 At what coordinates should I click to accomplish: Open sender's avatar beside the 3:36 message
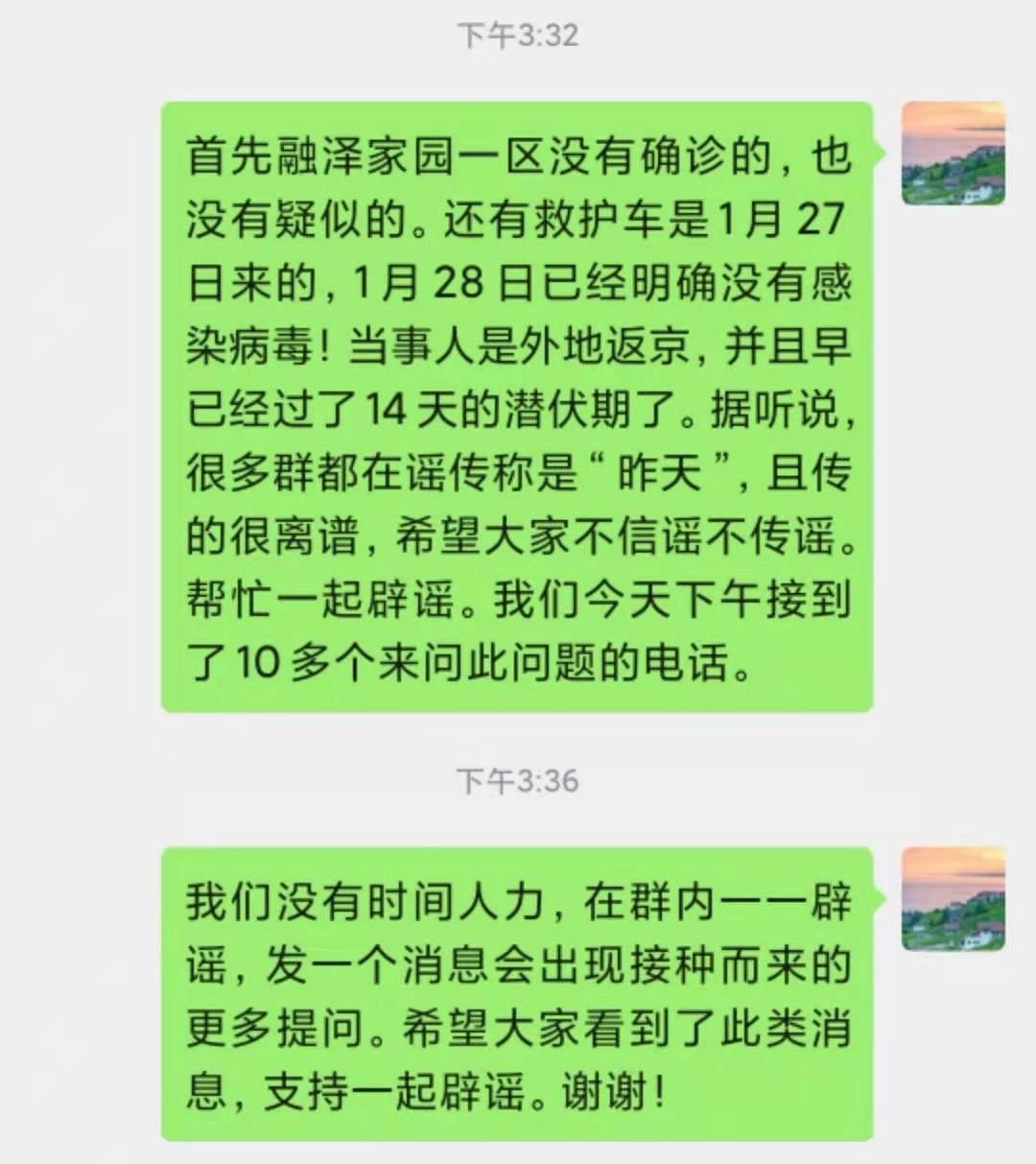click(x=953, y=899)
